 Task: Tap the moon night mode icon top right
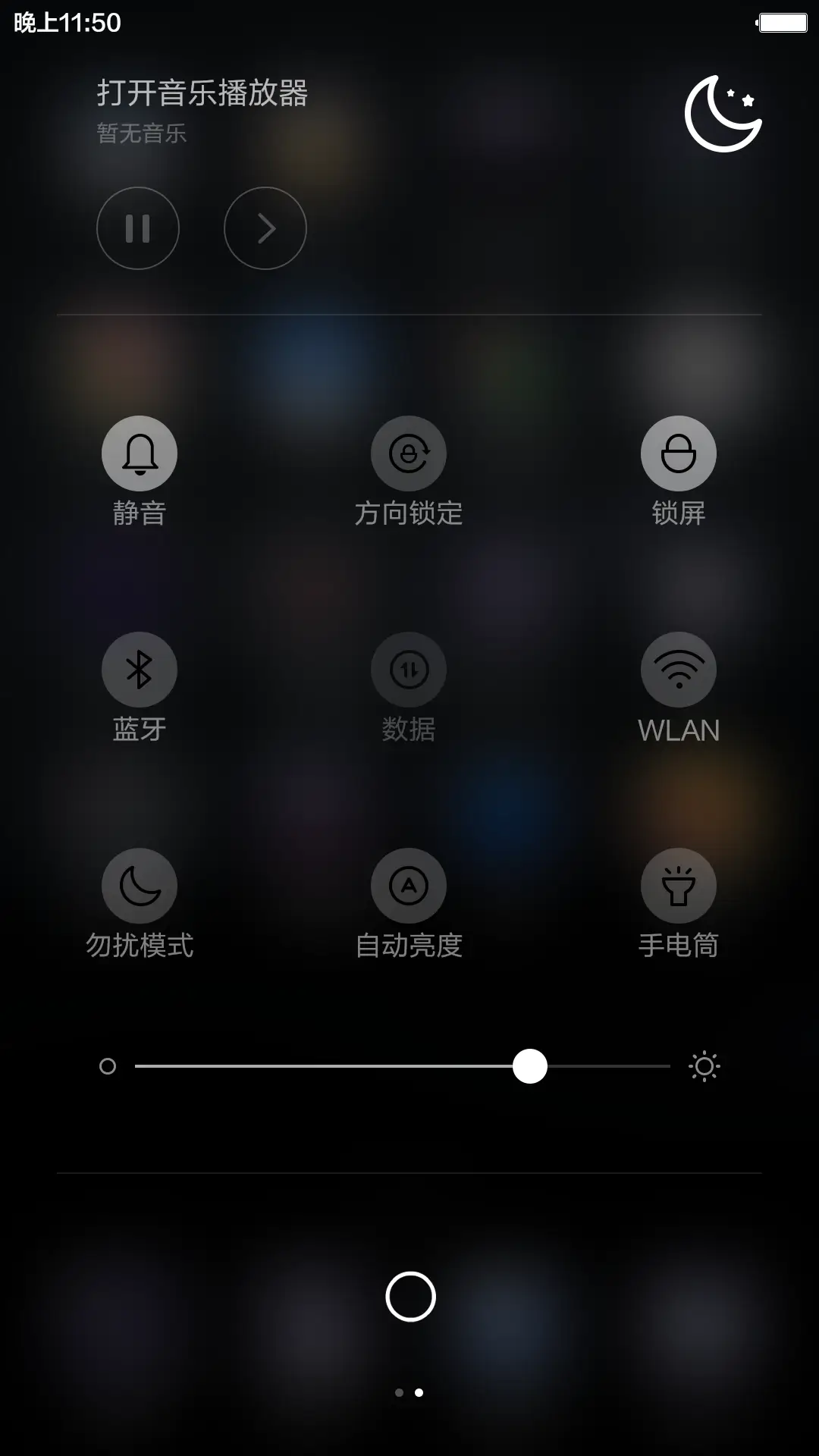pos(723,115)
